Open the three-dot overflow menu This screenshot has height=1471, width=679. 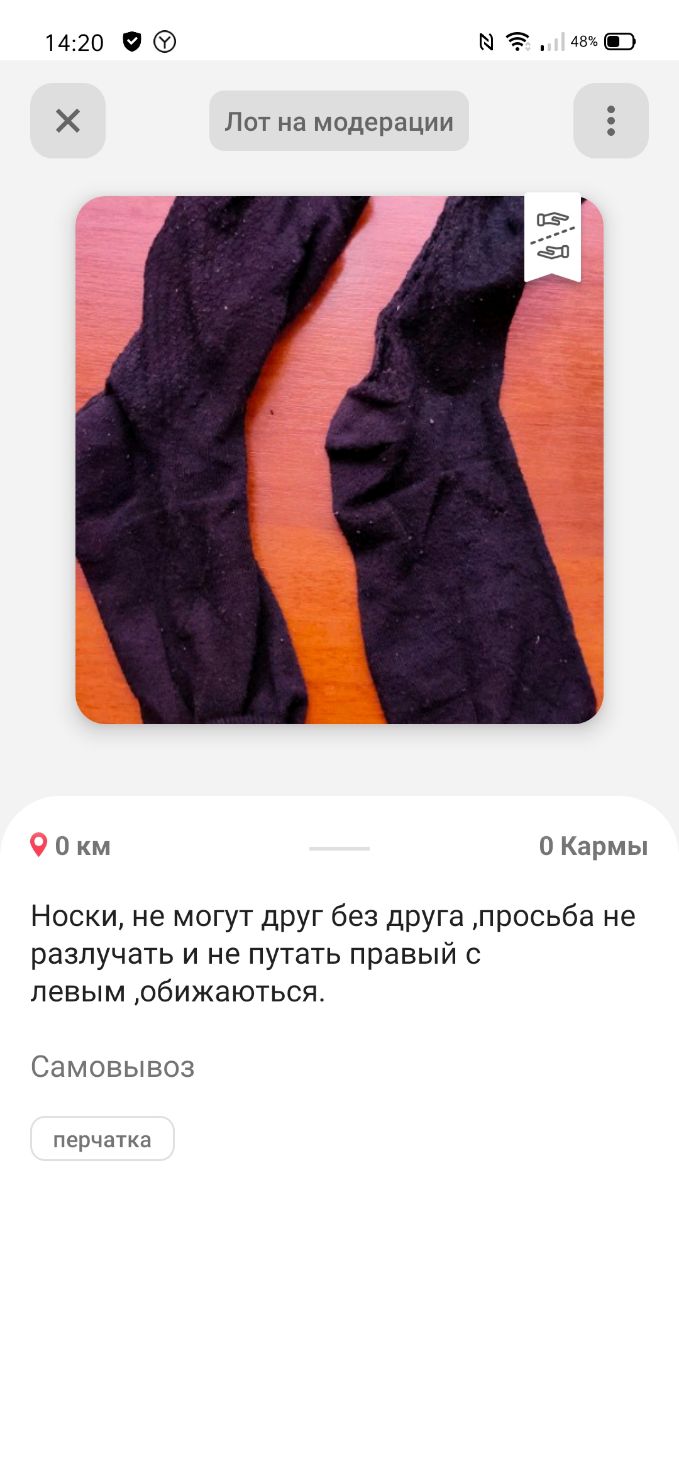click(611, 121)
